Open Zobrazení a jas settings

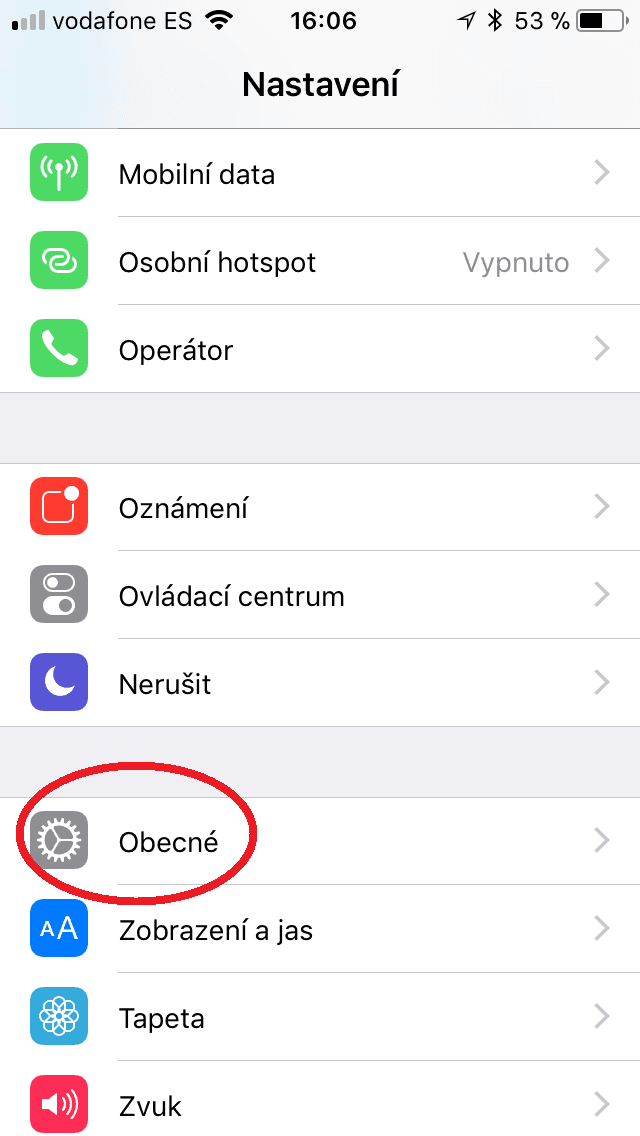tap(320, 930)
